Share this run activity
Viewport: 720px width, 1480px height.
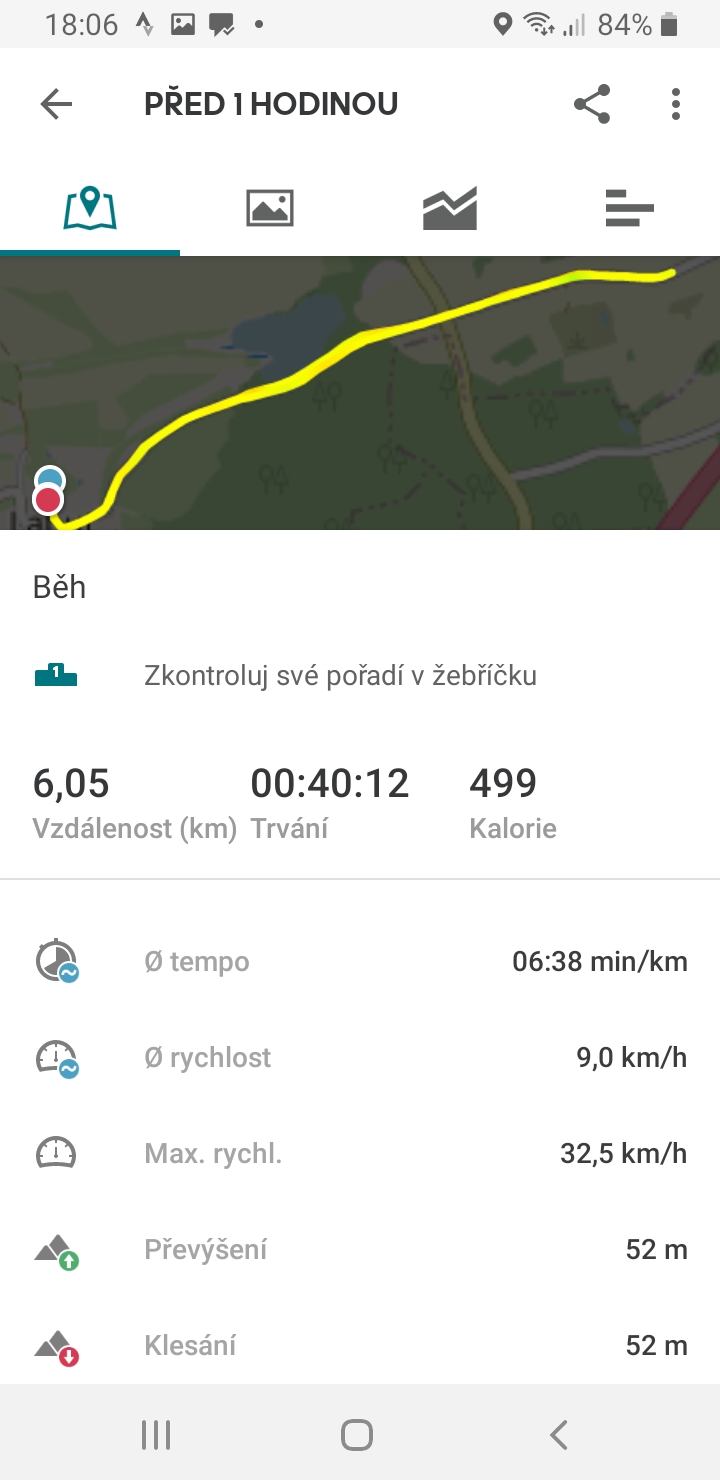pyautogui.click(x=592, y=104)
